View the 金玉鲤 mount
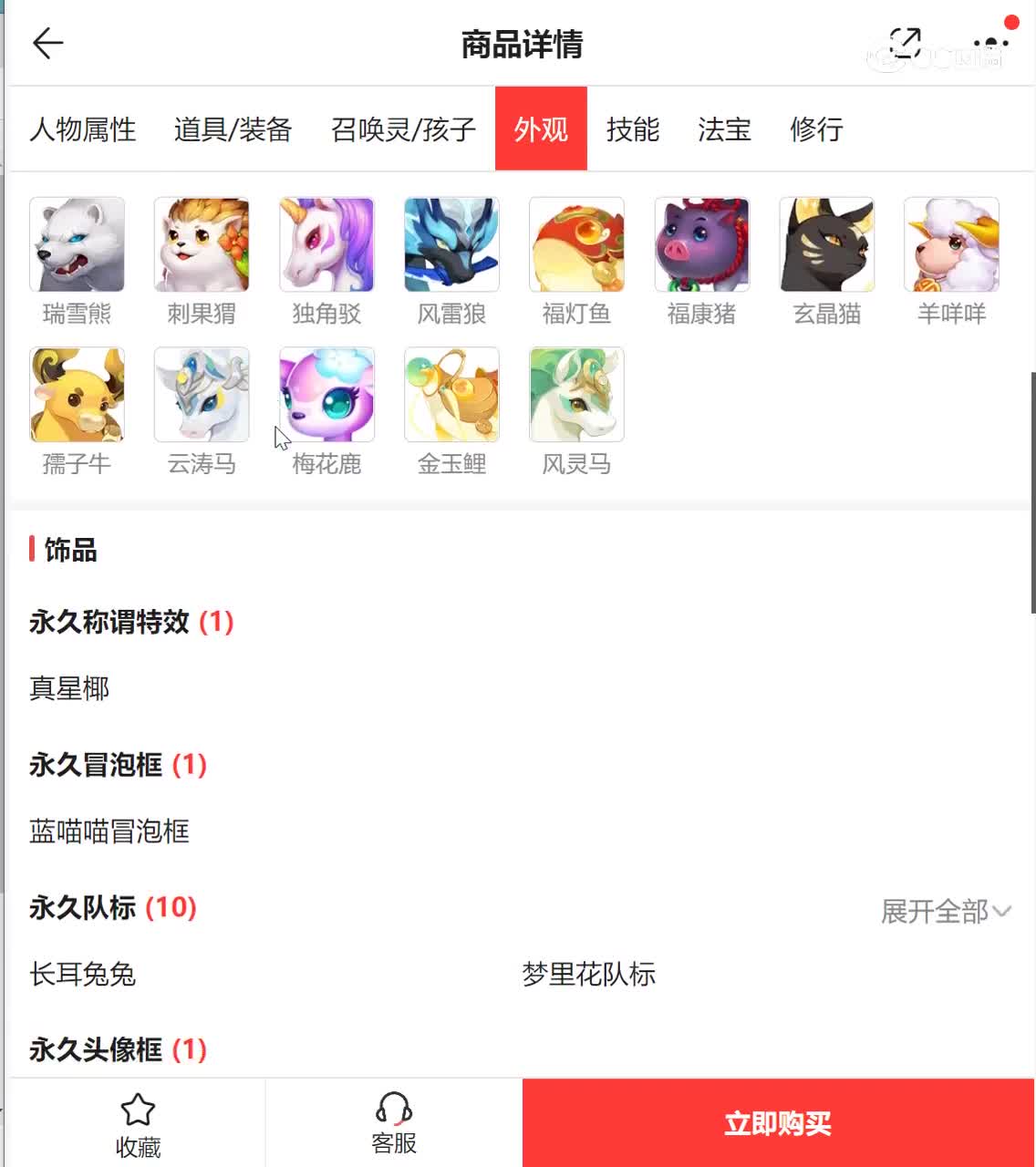The height and width of the screenshot is (1167, 1036). click(x=451, y=395)
